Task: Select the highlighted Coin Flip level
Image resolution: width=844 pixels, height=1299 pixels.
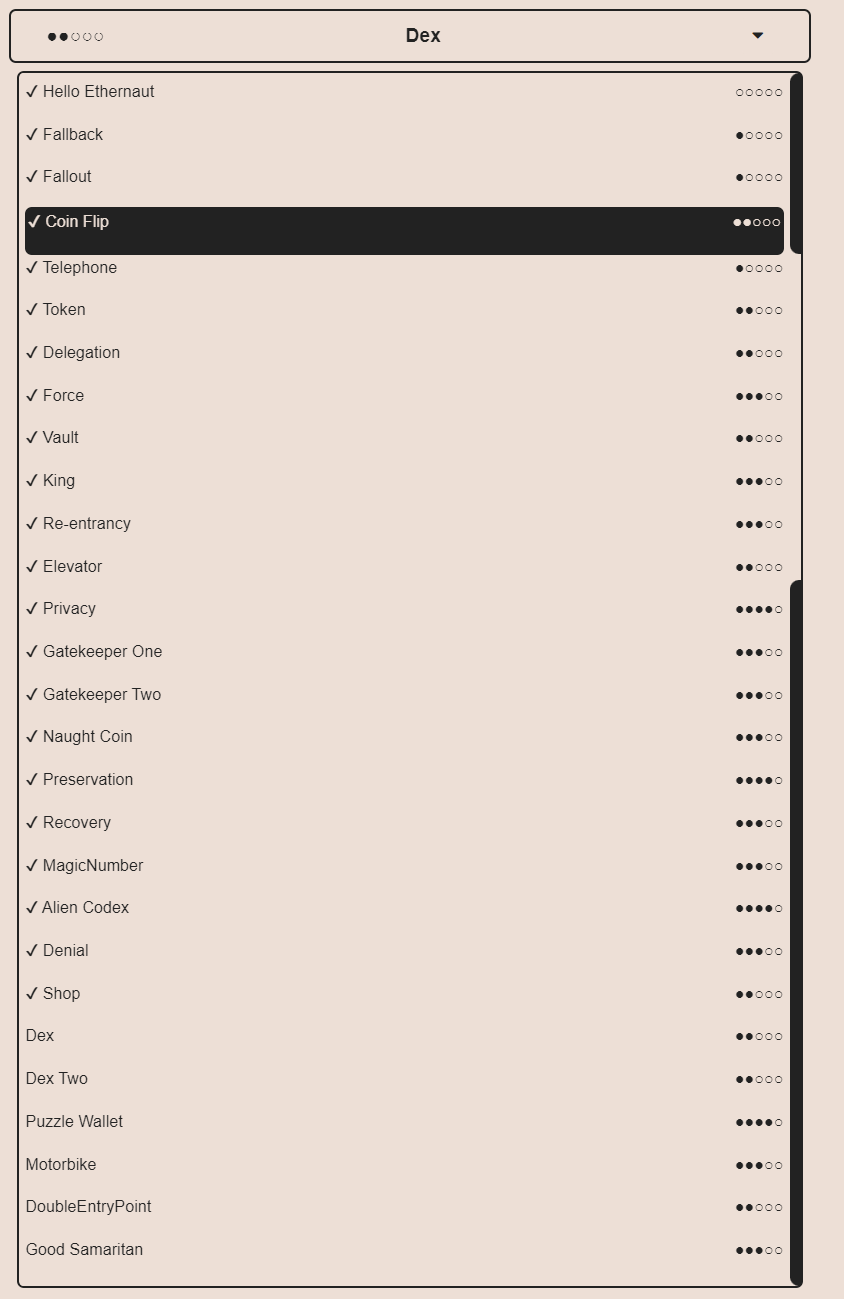Action: coord(77,222)
